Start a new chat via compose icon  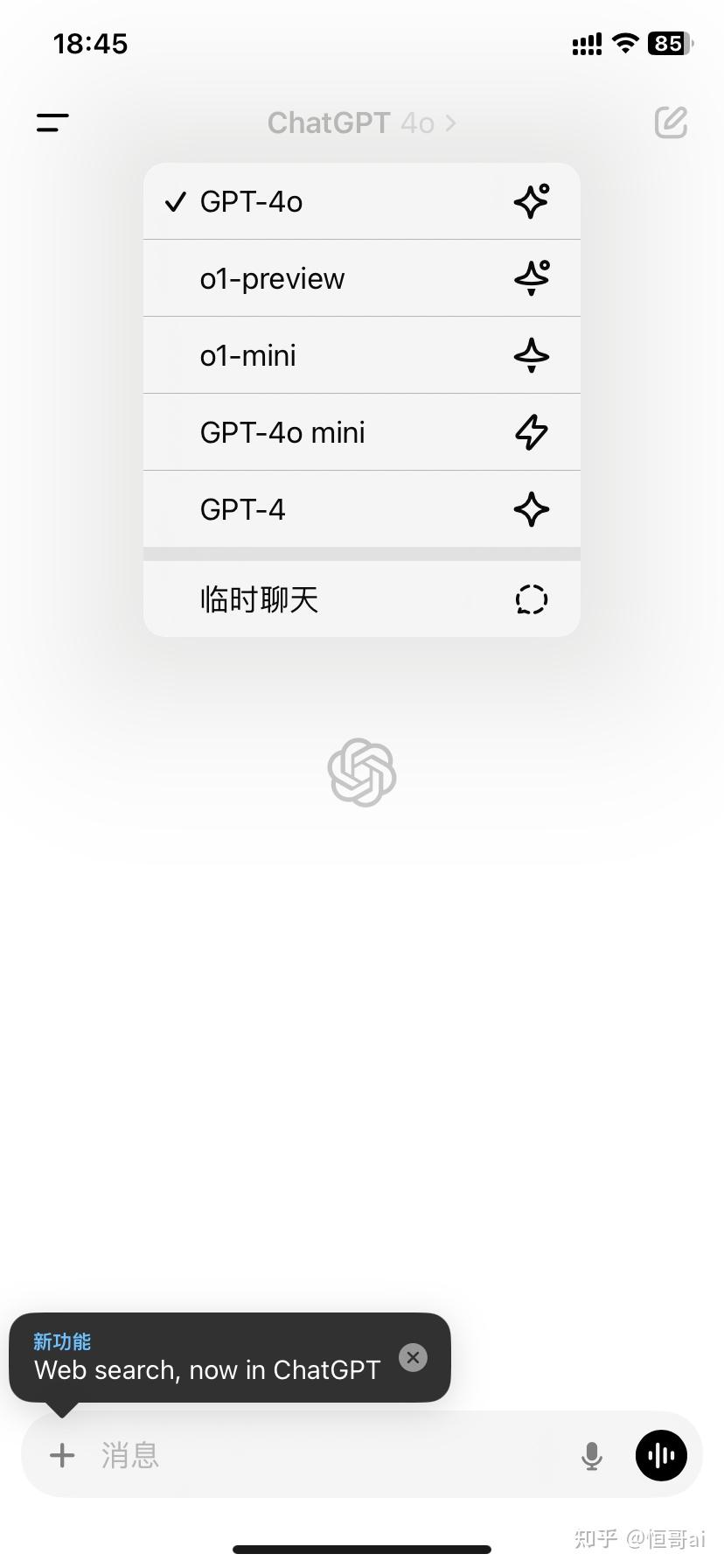point(672,122)
